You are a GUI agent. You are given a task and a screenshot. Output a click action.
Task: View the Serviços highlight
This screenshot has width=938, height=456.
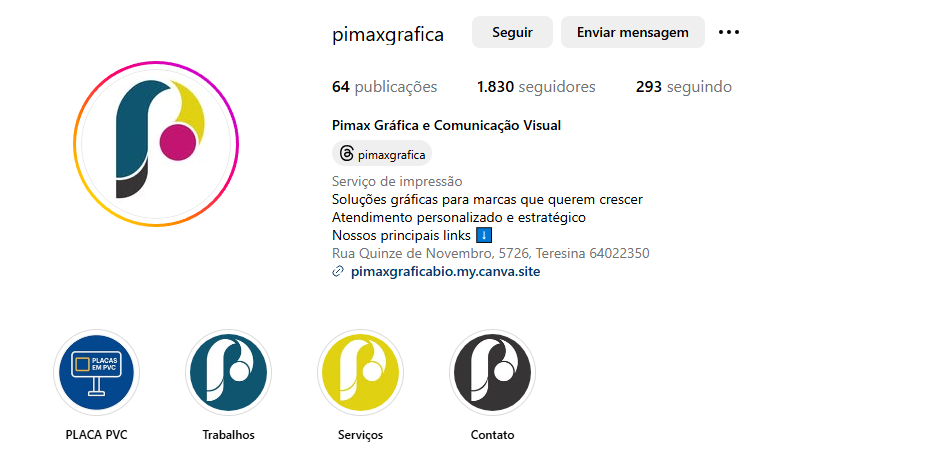click(x=360, y=373)
